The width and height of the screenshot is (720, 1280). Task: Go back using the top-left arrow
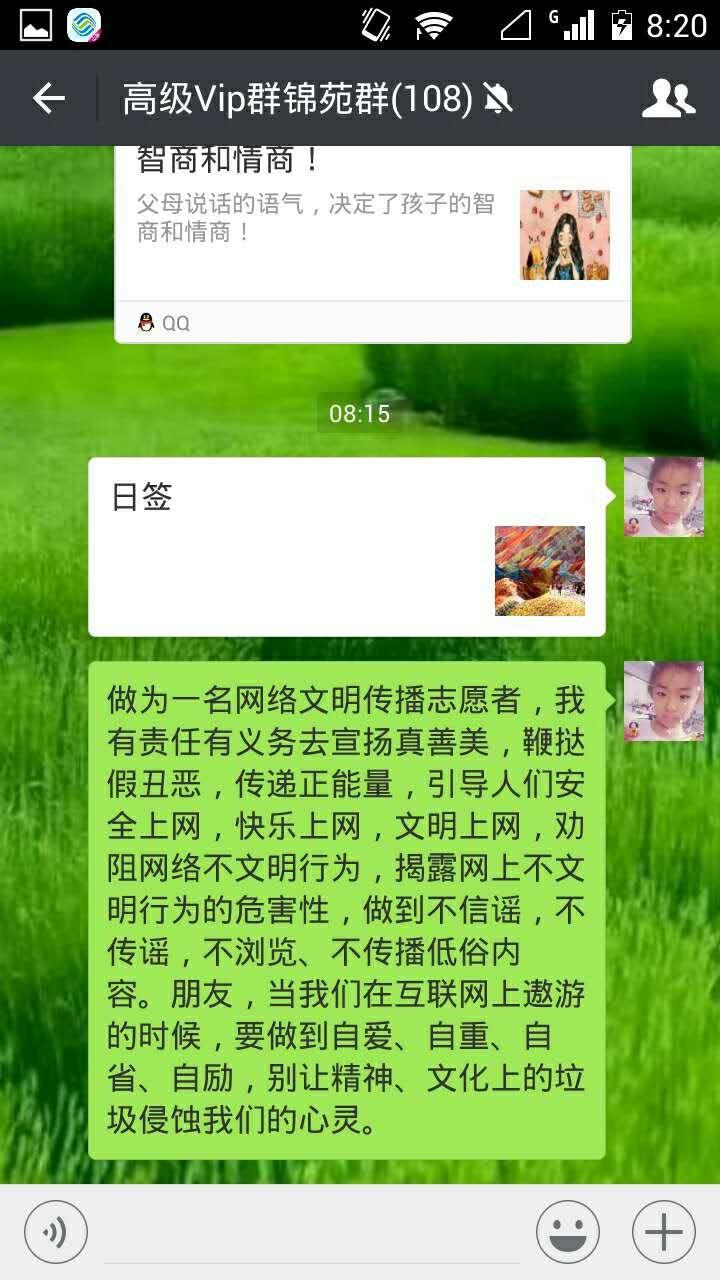click(48, 98)
